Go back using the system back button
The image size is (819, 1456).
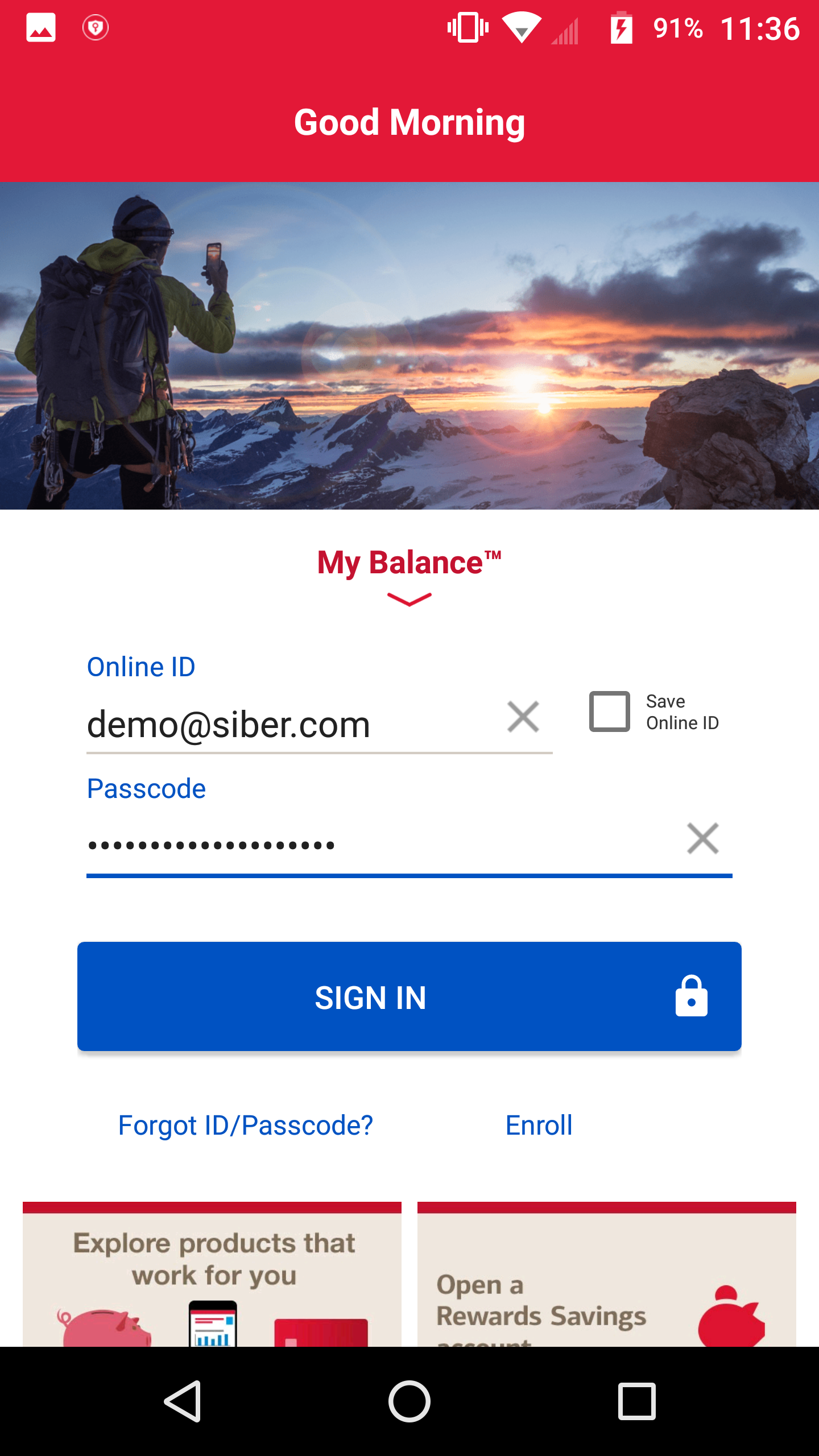pyautogui.click(x=183, y=1401)
